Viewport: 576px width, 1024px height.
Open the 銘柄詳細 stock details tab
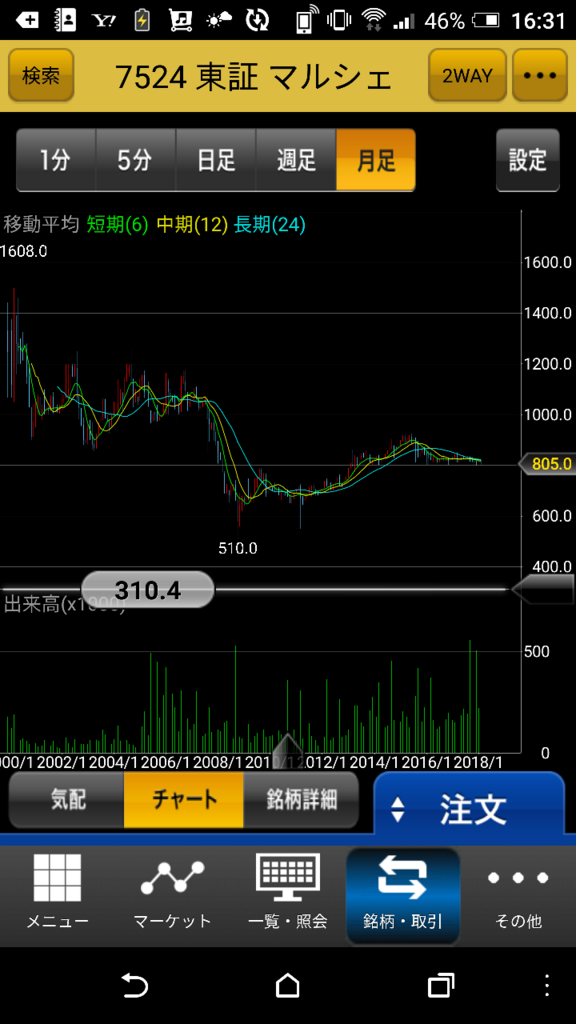301,799
